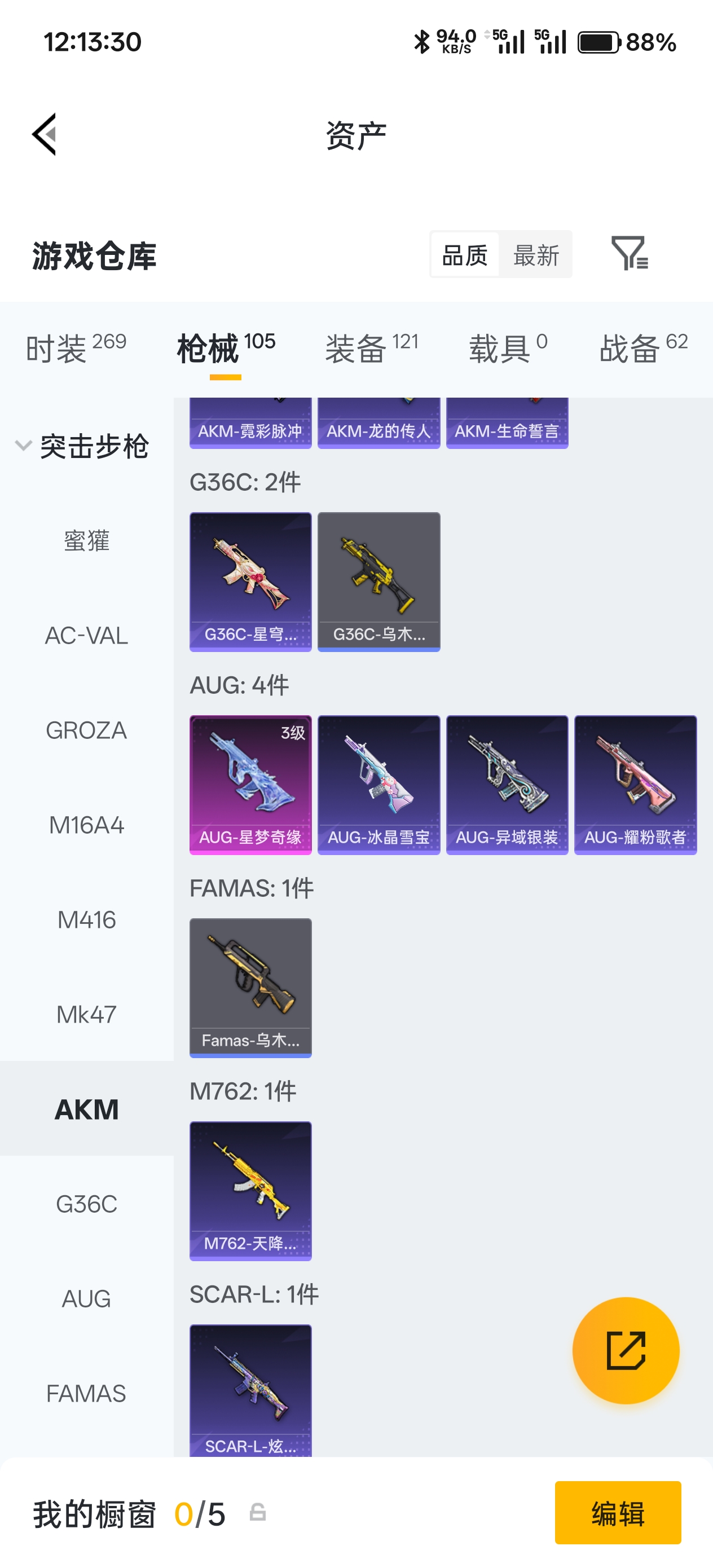Select the 品质 sorting option

pos(465,255)
